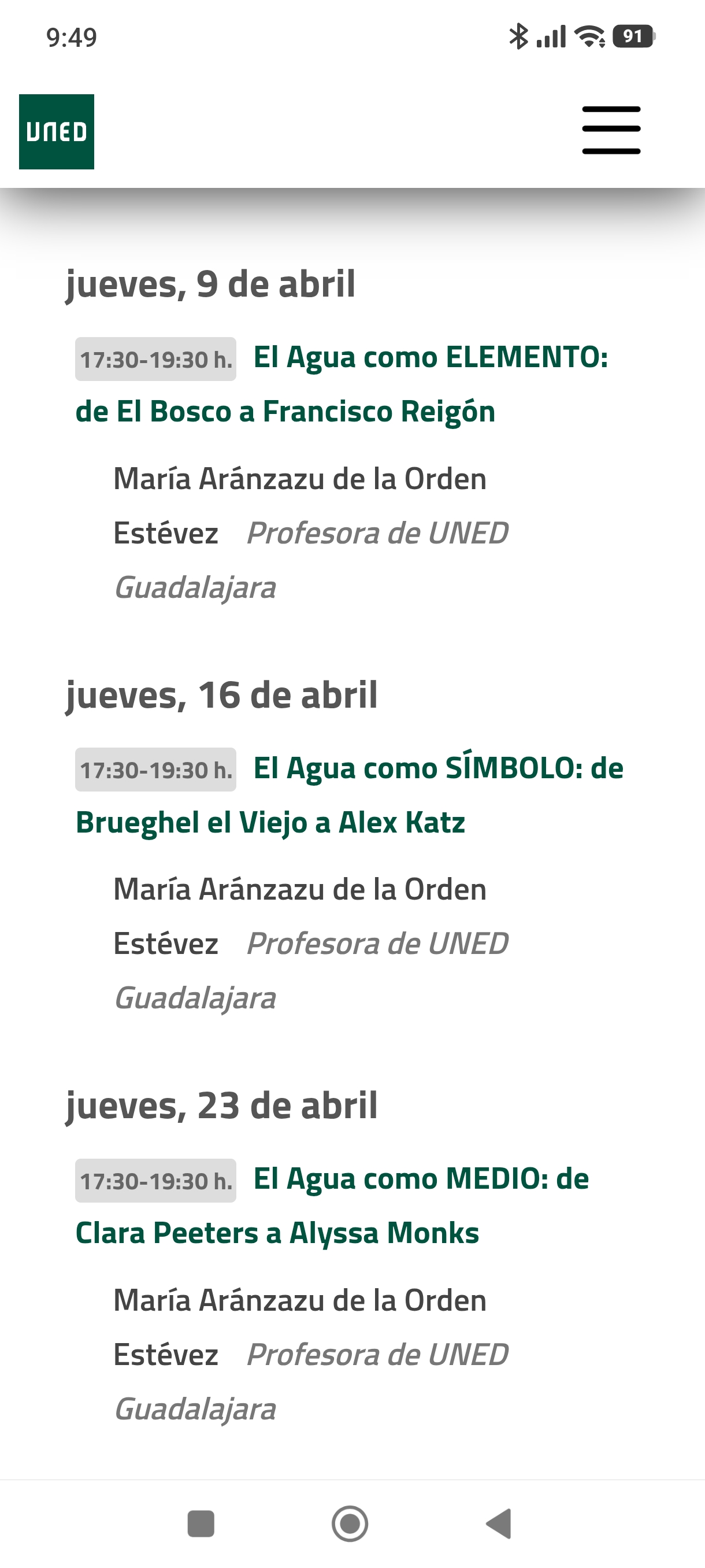Open the hamburger menu
This screenshot has width=705, height=1568.
[611, 130]
